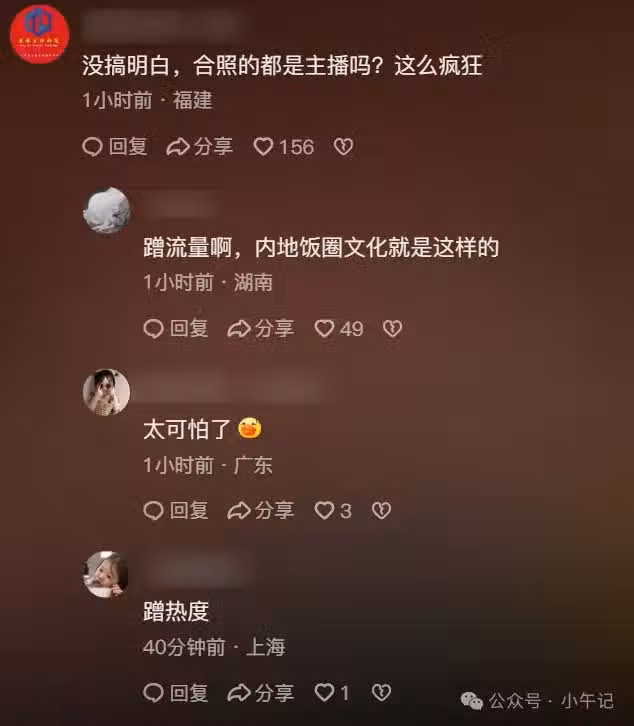Open the avatar of the "太可怕了" commenter
Viewport: 634px width, 726px height.
tap(106, 392)
